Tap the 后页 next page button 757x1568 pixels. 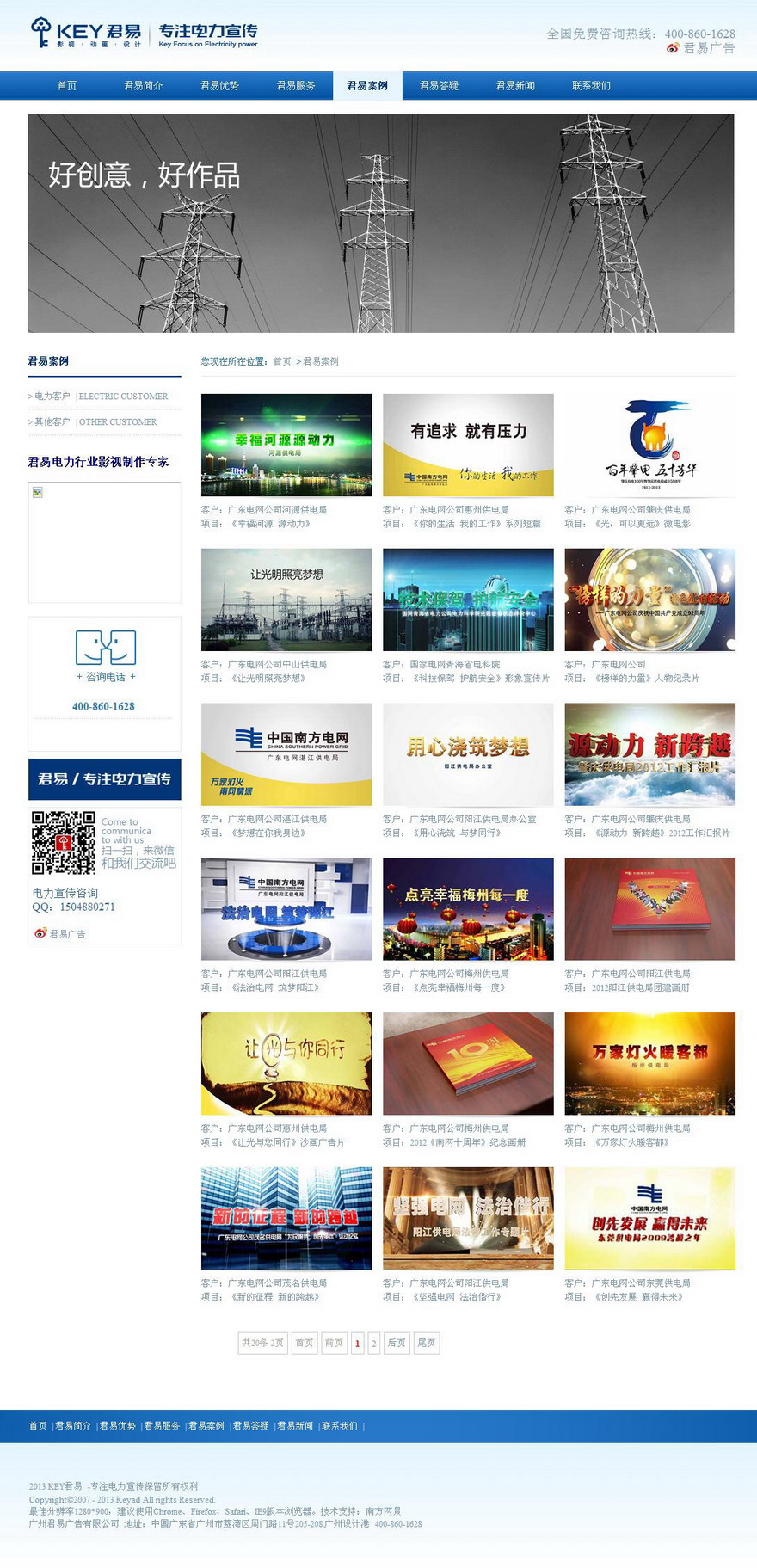click(x=397, y=1343)
